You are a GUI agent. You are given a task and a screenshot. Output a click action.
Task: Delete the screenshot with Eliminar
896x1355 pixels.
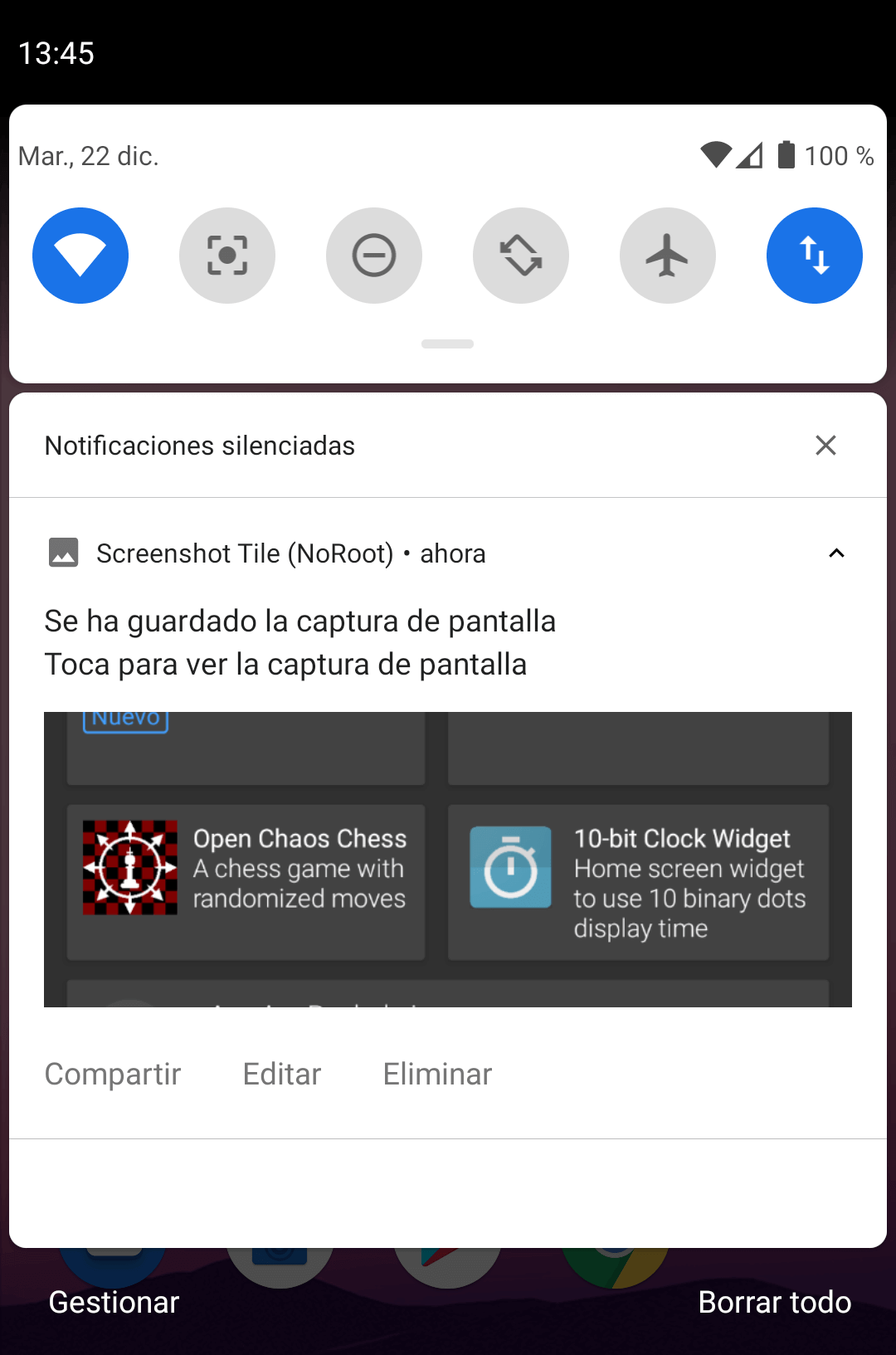click(x=437, y=1075)
